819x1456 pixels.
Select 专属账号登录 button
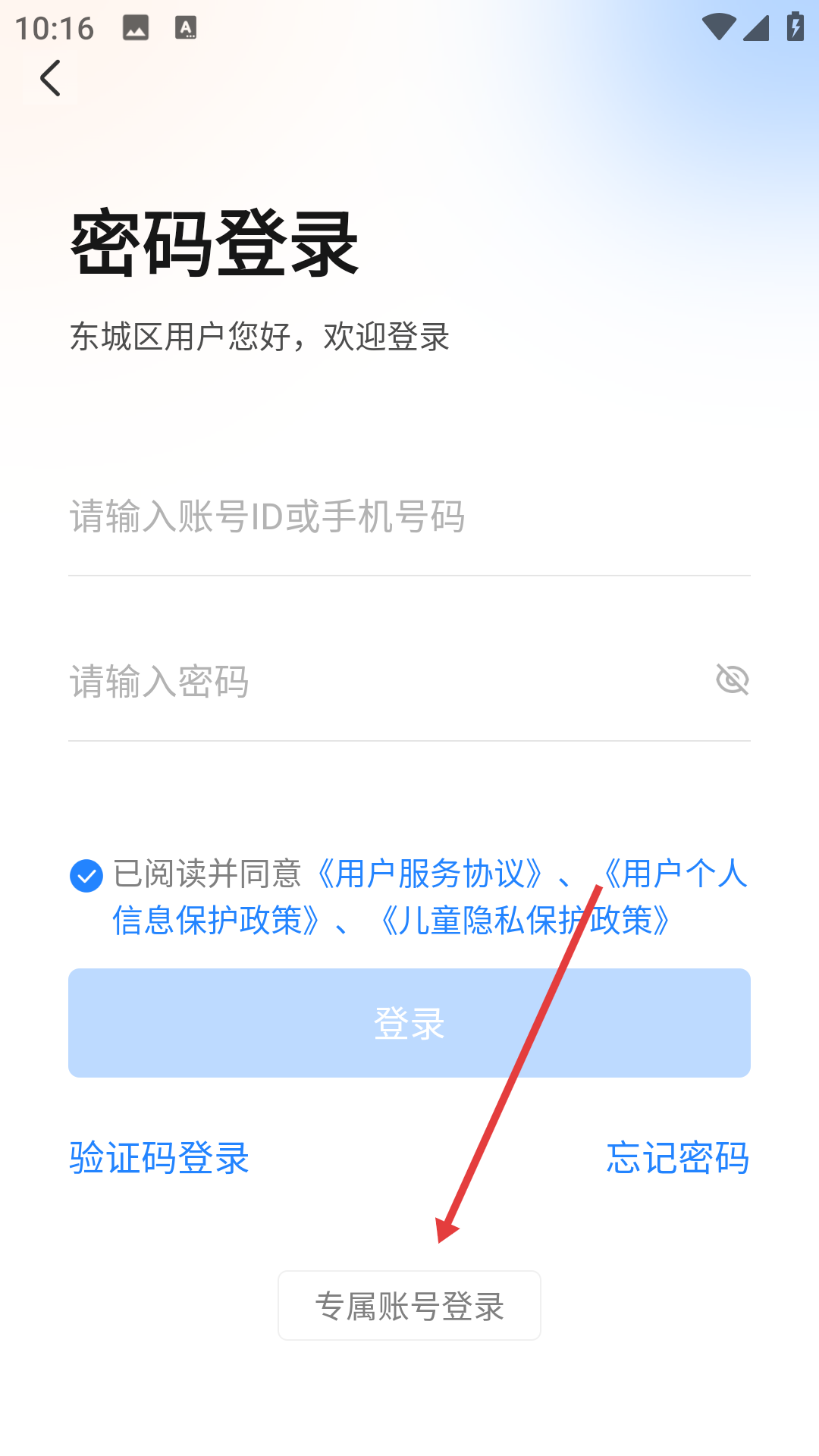pyautogui.click(x=409, y=1306)
